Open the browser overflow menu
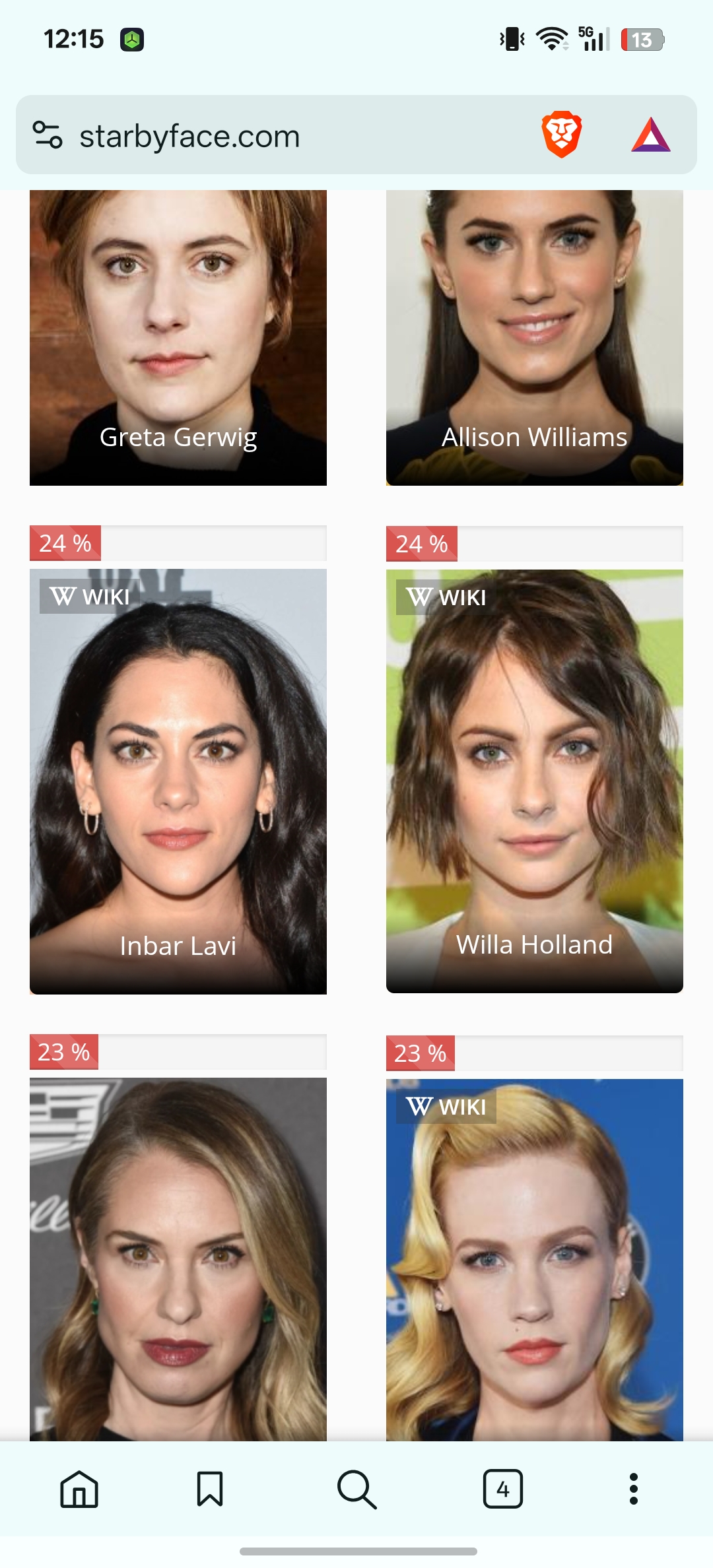Viewport: 713px width, 1568px height. coord(634,1489)
